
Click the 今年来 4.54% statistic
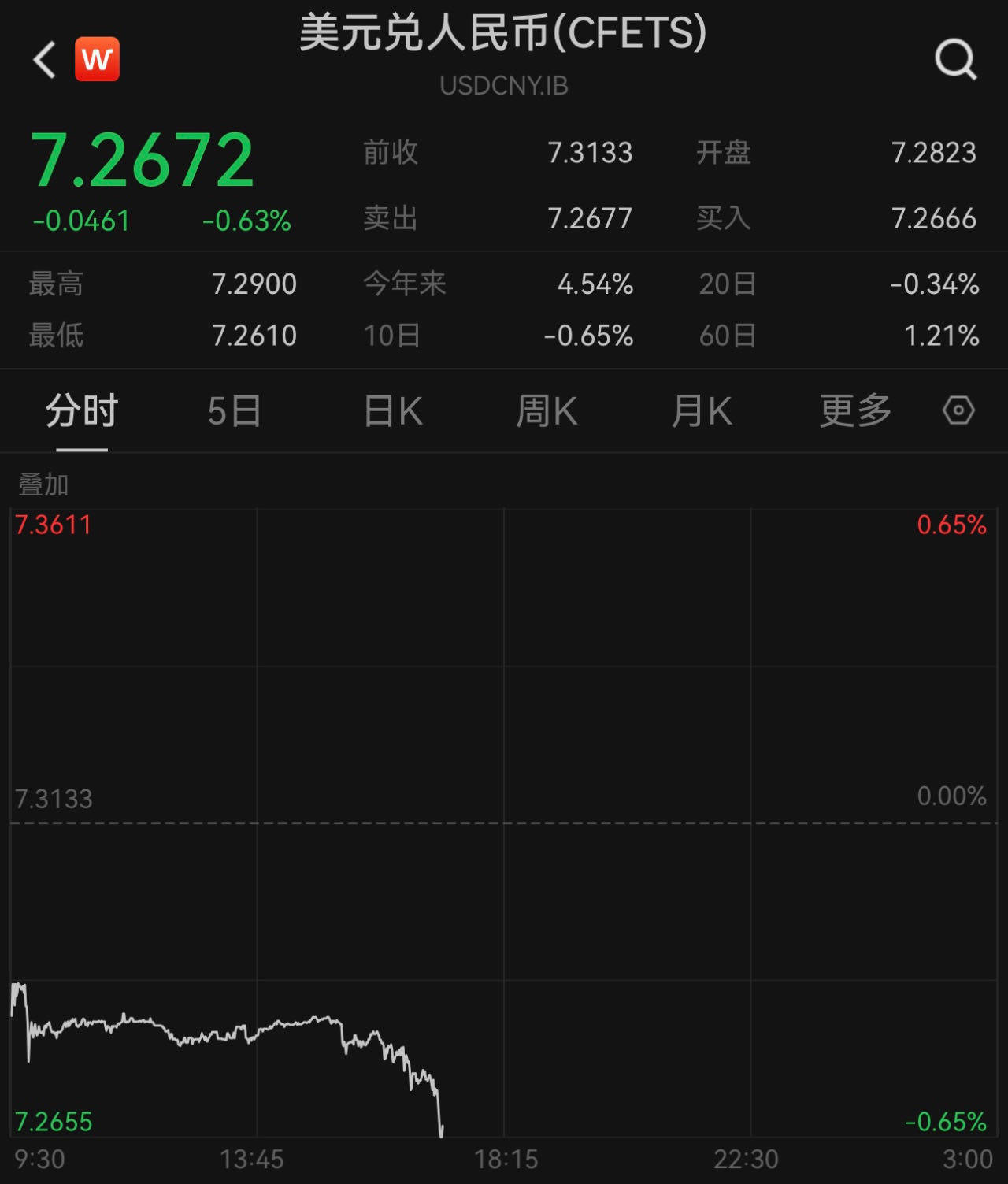pyautogui.click(x=596, y=284)
